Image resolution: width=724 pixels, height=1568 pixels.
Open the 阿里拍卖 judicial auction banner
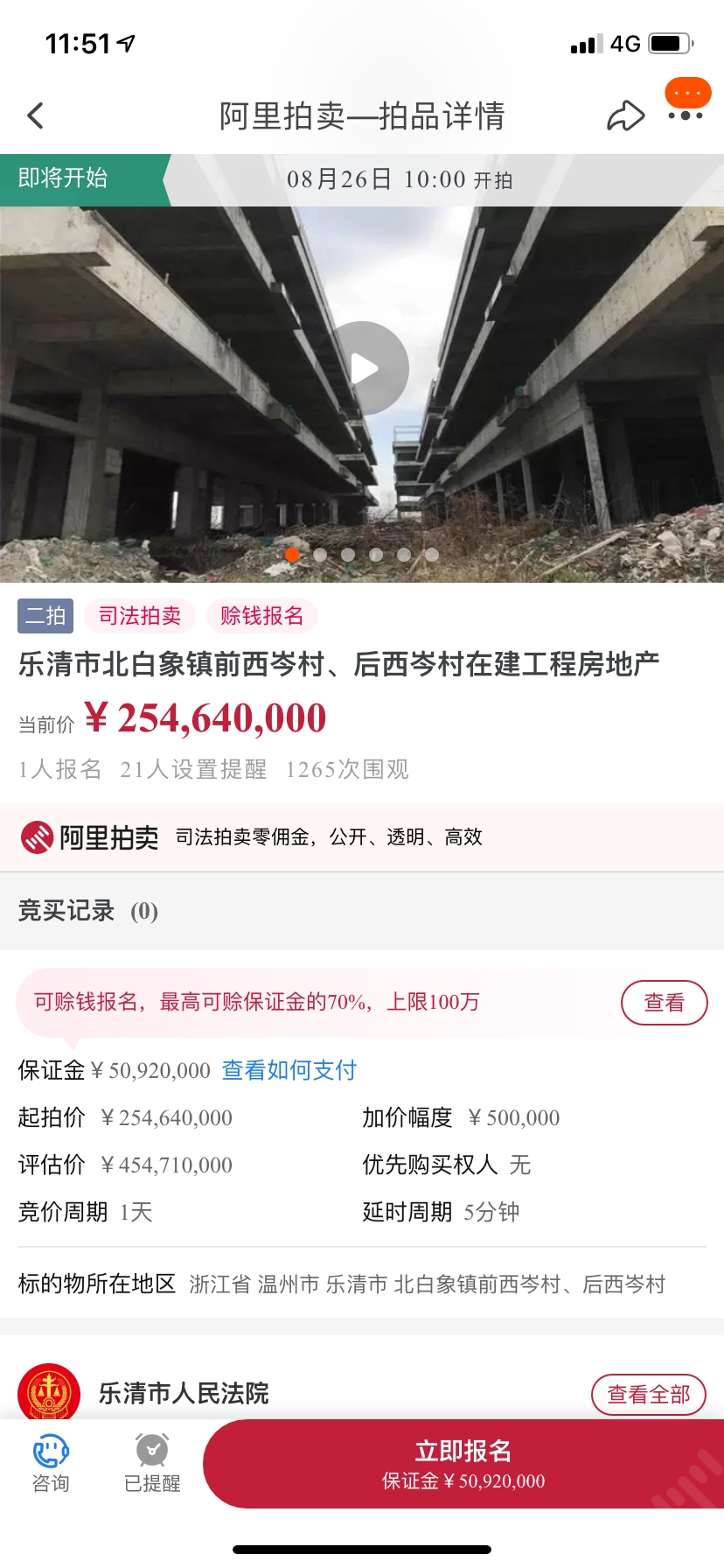pos(362,837)
